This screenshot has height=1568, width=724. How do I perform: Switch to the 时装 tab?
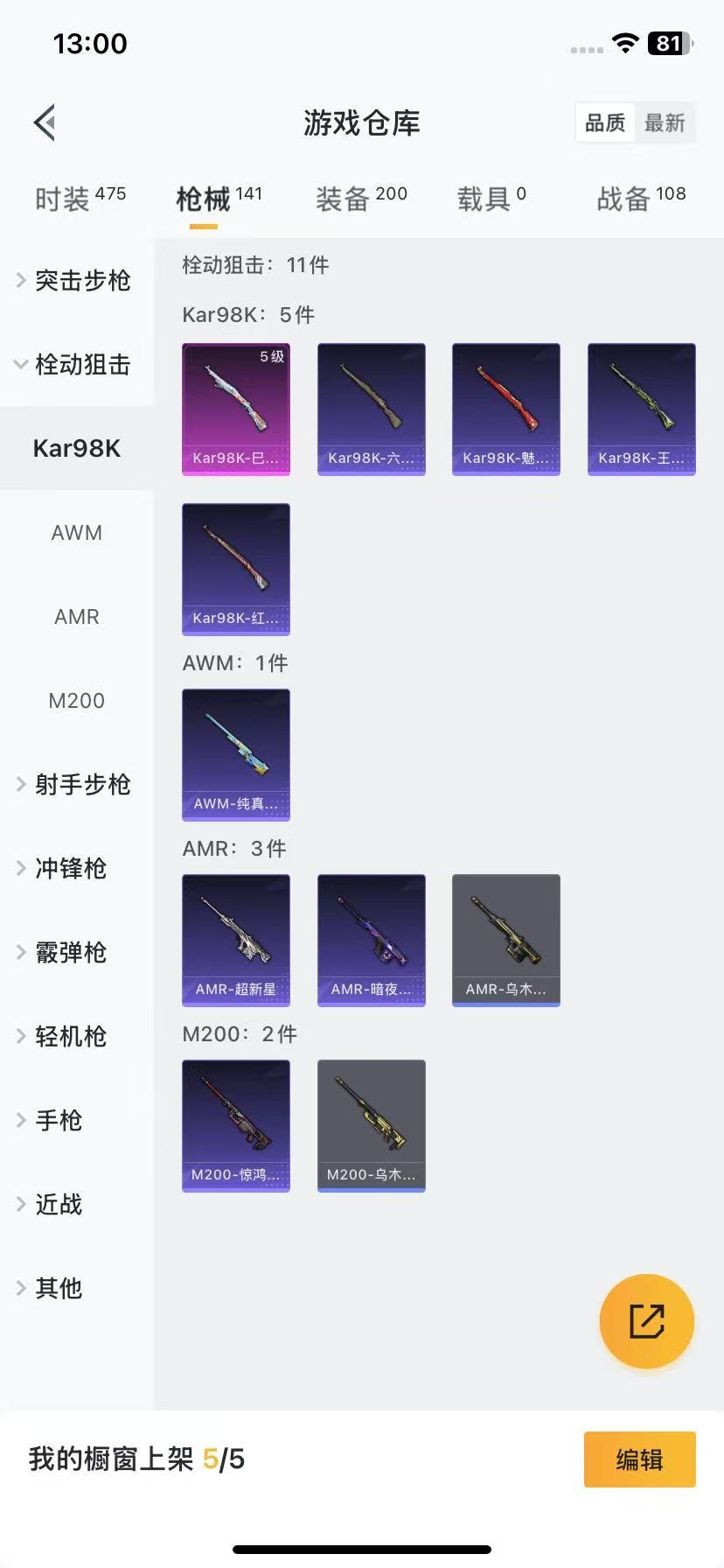tap(80, 199)
